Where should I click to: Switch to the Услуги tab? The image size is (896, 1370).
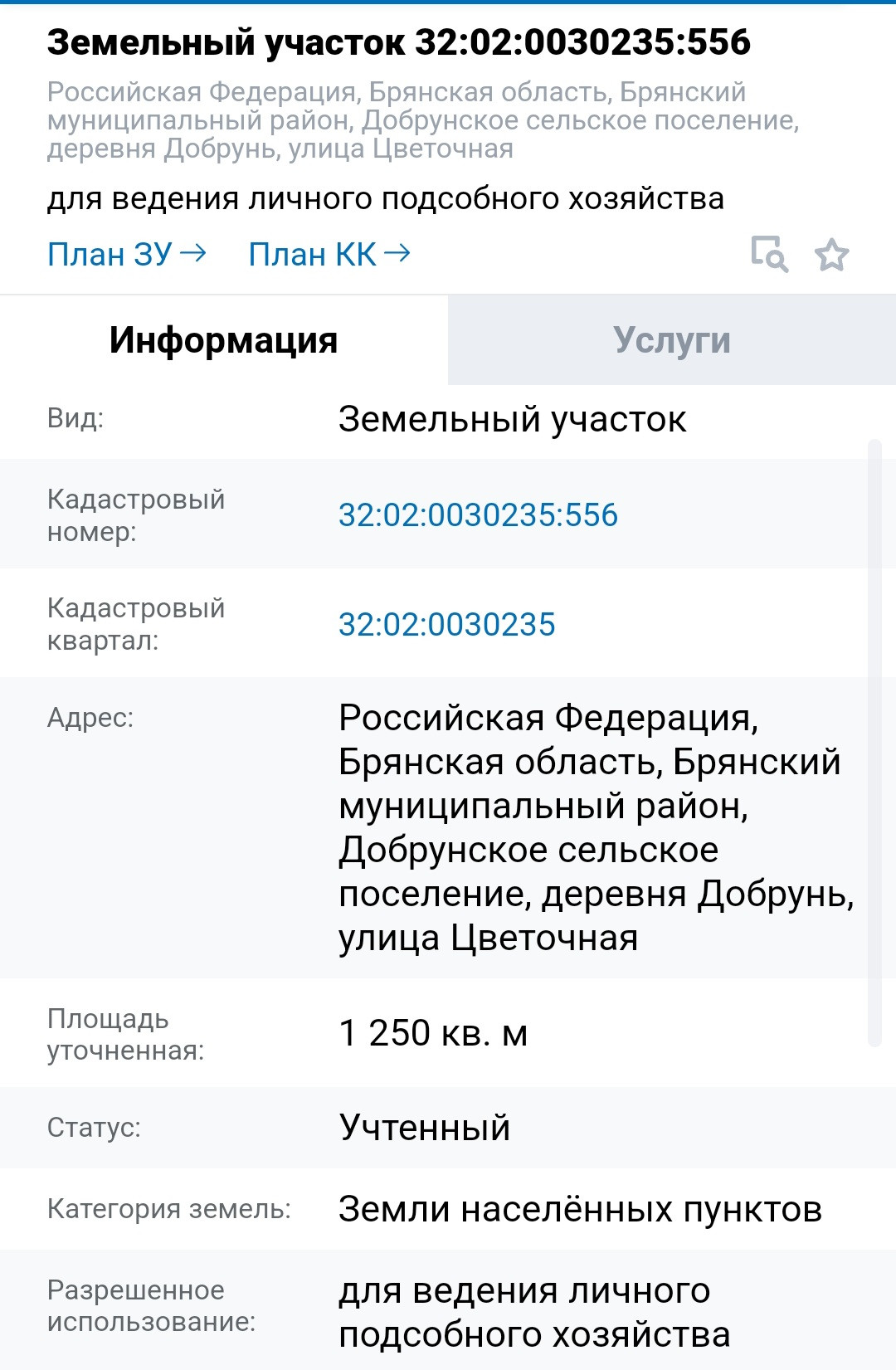(x=671, y=341)
